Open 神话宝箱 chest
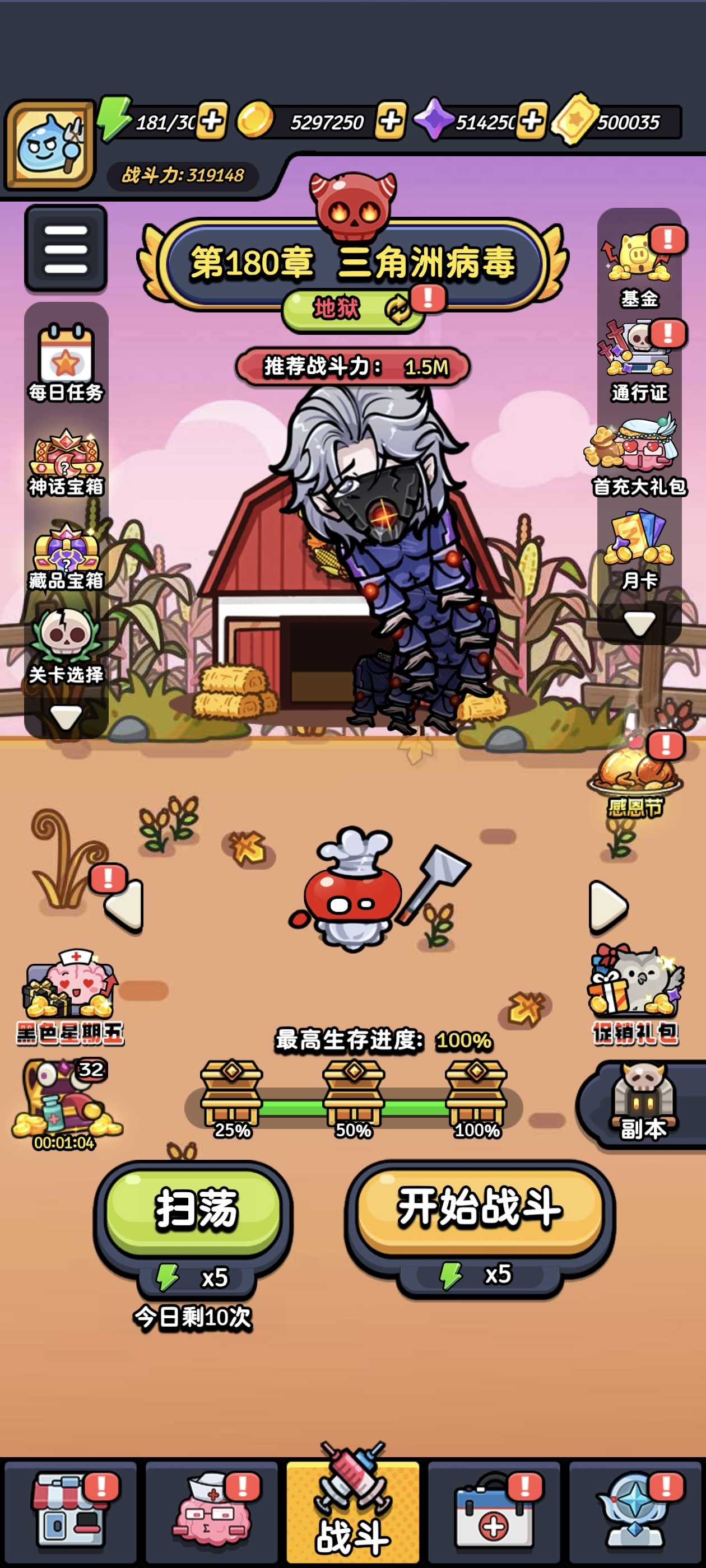The height and width of the screenshot is (1568, 706). point(66,461)
